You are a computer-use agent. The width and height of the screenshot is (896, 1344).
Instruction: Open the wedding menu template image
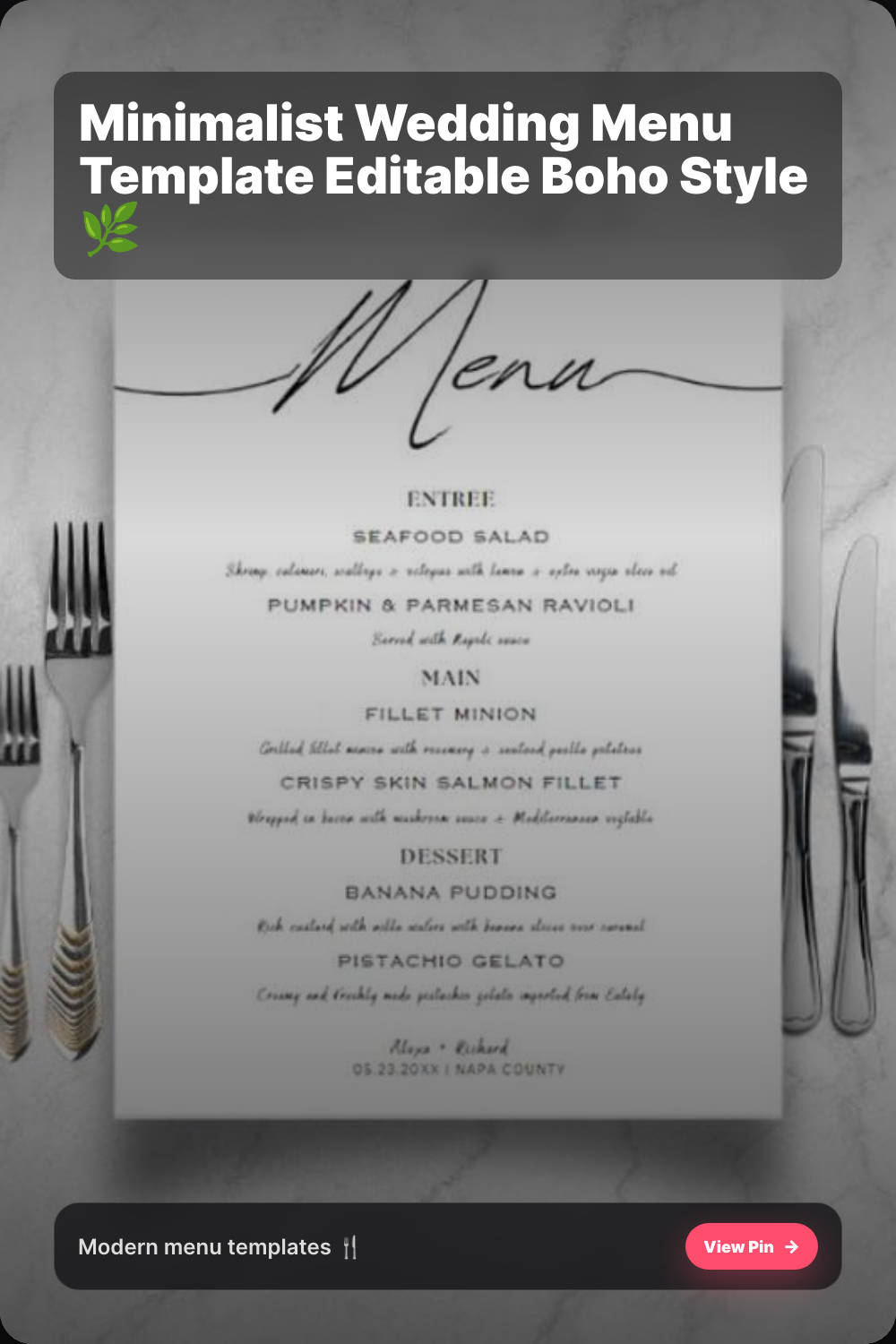coord(448,699)
